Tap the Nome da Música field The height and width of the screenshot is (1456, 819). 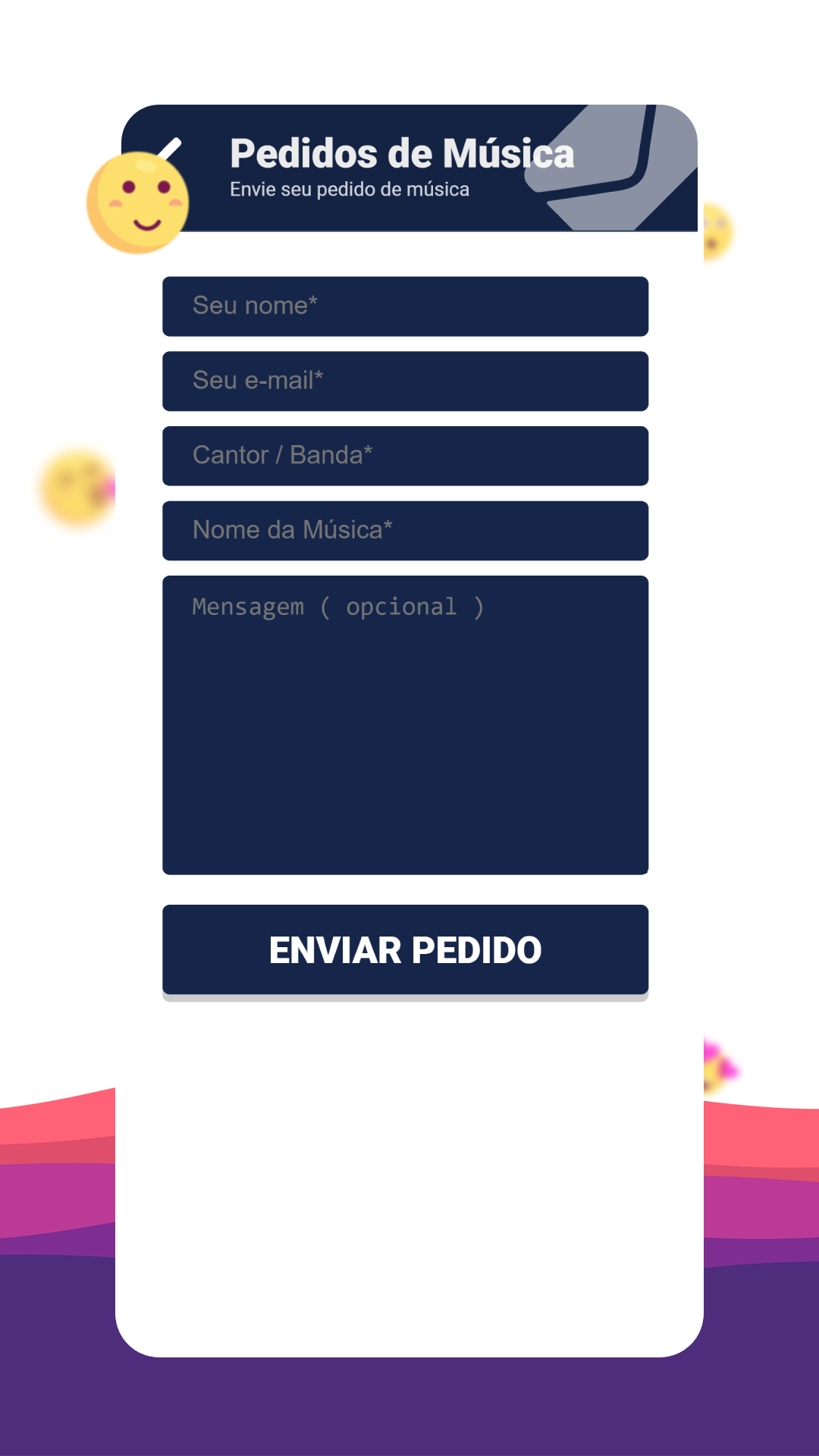click(405, 530)
